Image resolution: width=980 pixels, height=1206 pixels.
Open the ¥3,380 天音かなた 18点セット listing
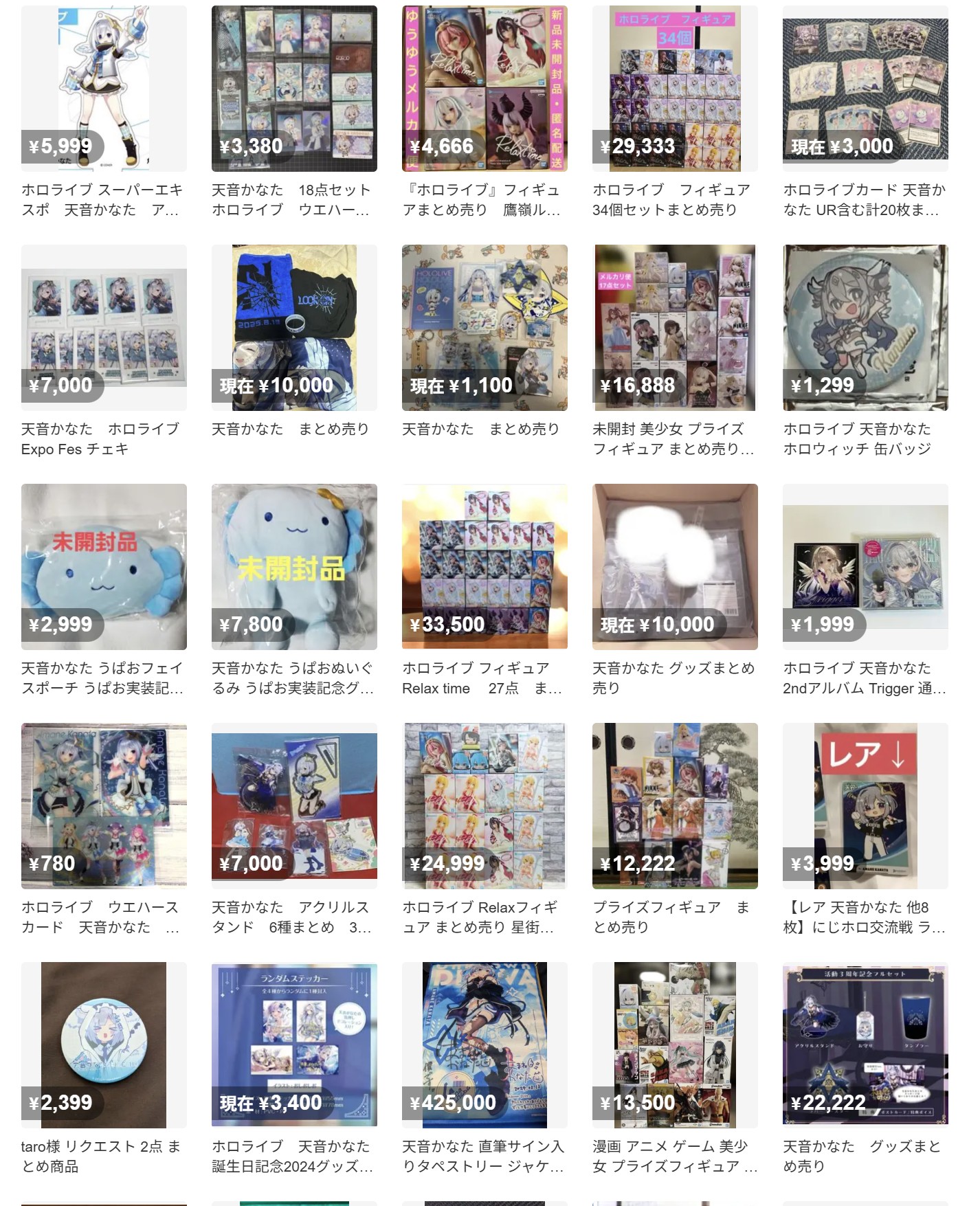(294, 89)
